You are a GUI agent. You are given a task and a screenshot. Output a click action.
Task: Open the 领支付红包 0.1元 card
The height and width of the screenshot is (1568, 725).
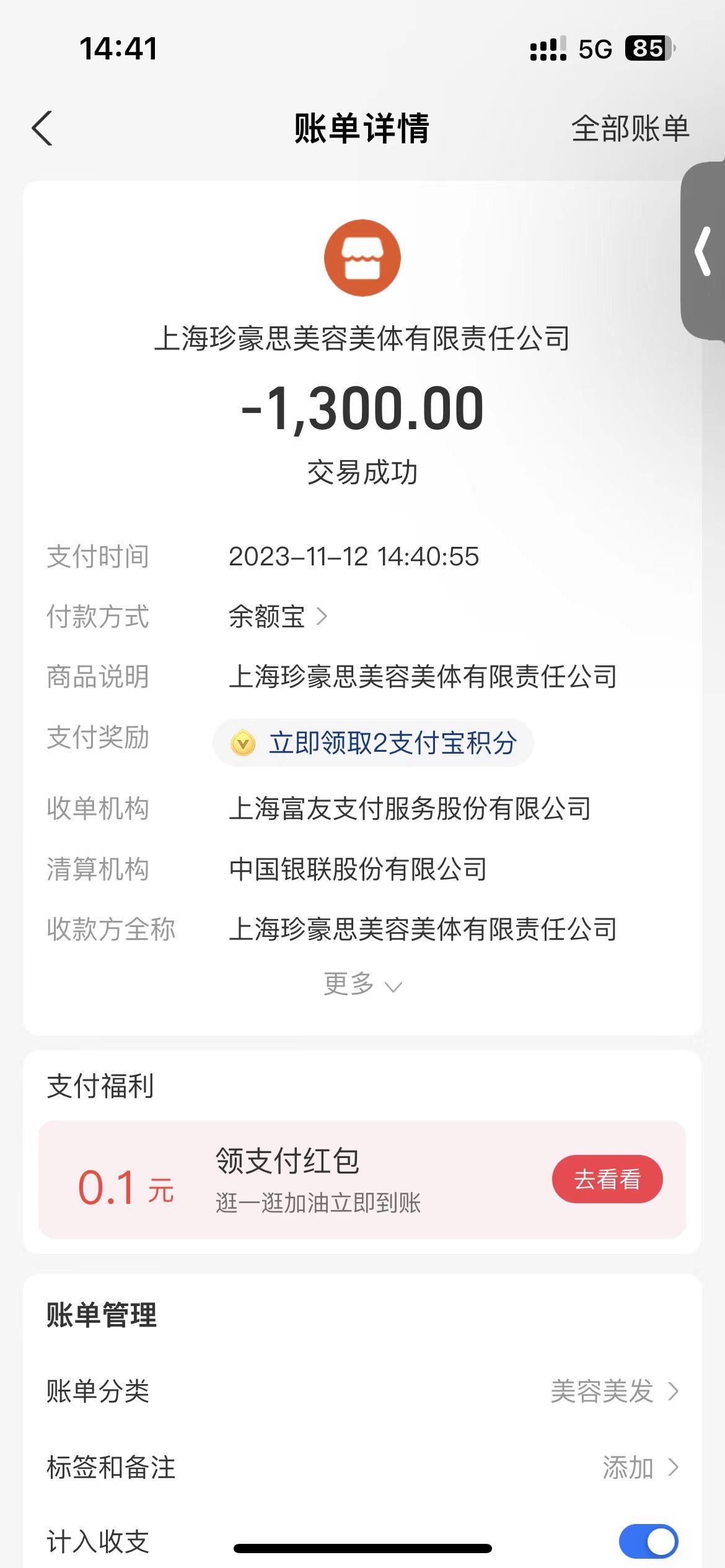click(x=362, y=1179)
